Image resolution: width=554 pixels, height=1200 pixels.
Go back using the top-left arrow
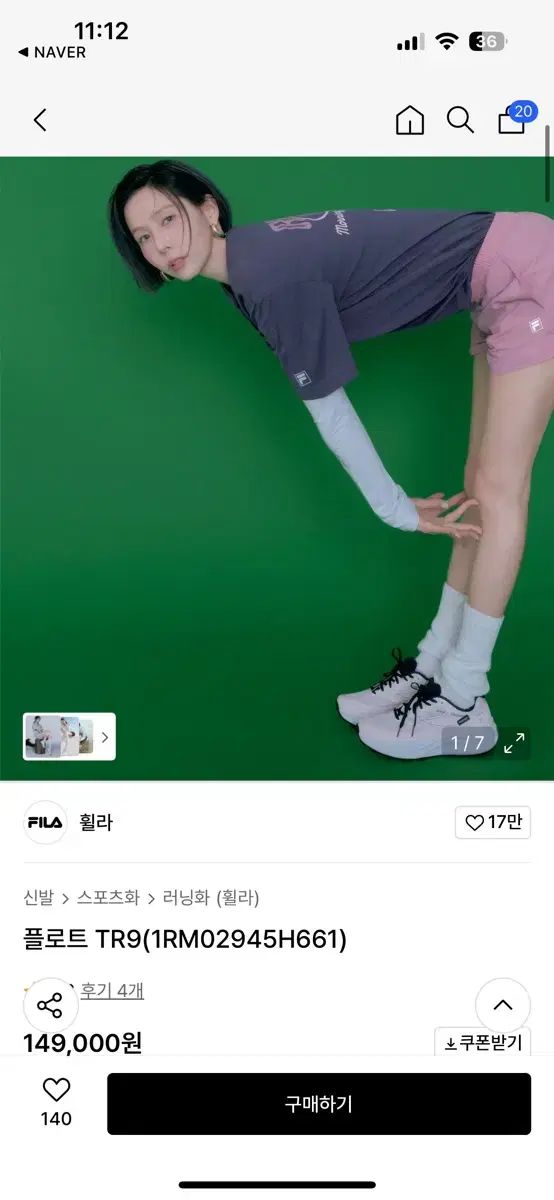click(40, 121)
